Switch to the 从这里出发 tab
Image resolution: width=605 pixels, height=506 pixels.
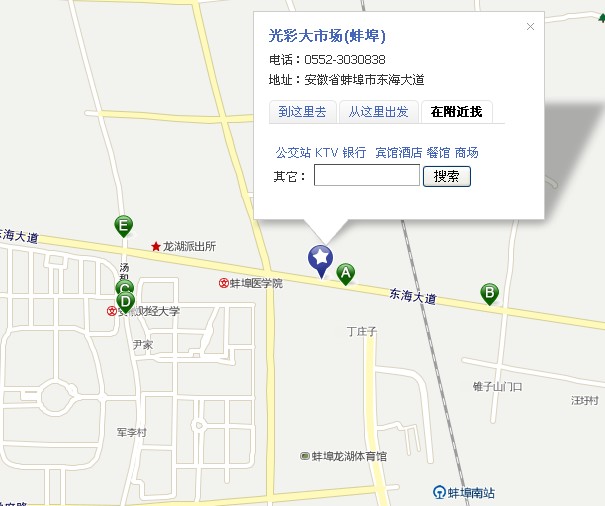(x=378, y=112)
